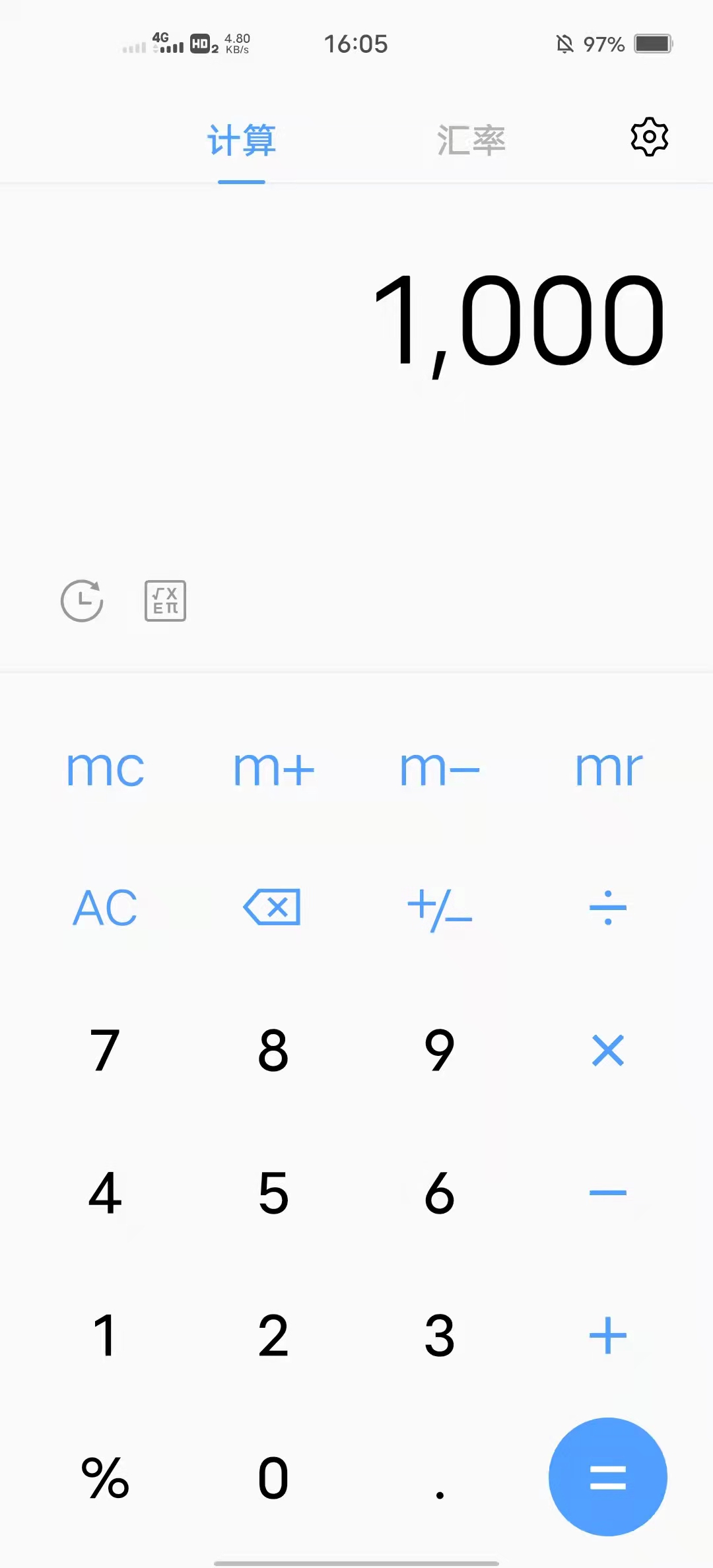Image resolution: width=713 pixels, height=1568 pixels.
Task: Add to memory with m+
Action: (273, 769)
